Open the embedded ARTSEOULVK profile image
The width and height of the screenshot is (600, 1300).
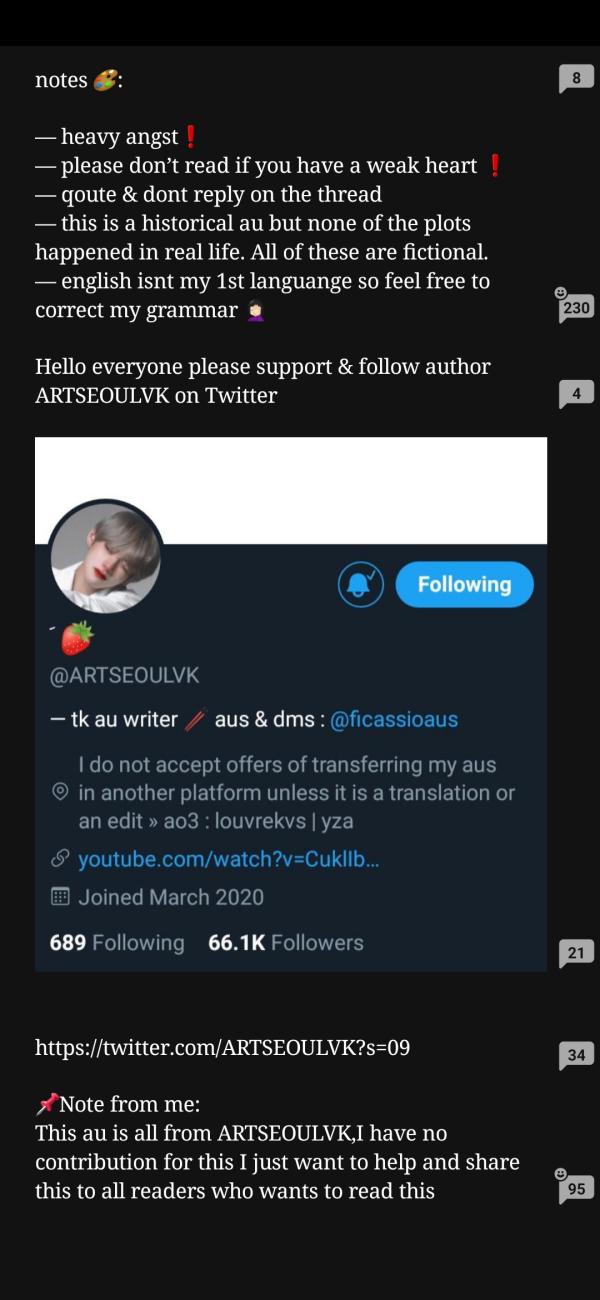291,704
